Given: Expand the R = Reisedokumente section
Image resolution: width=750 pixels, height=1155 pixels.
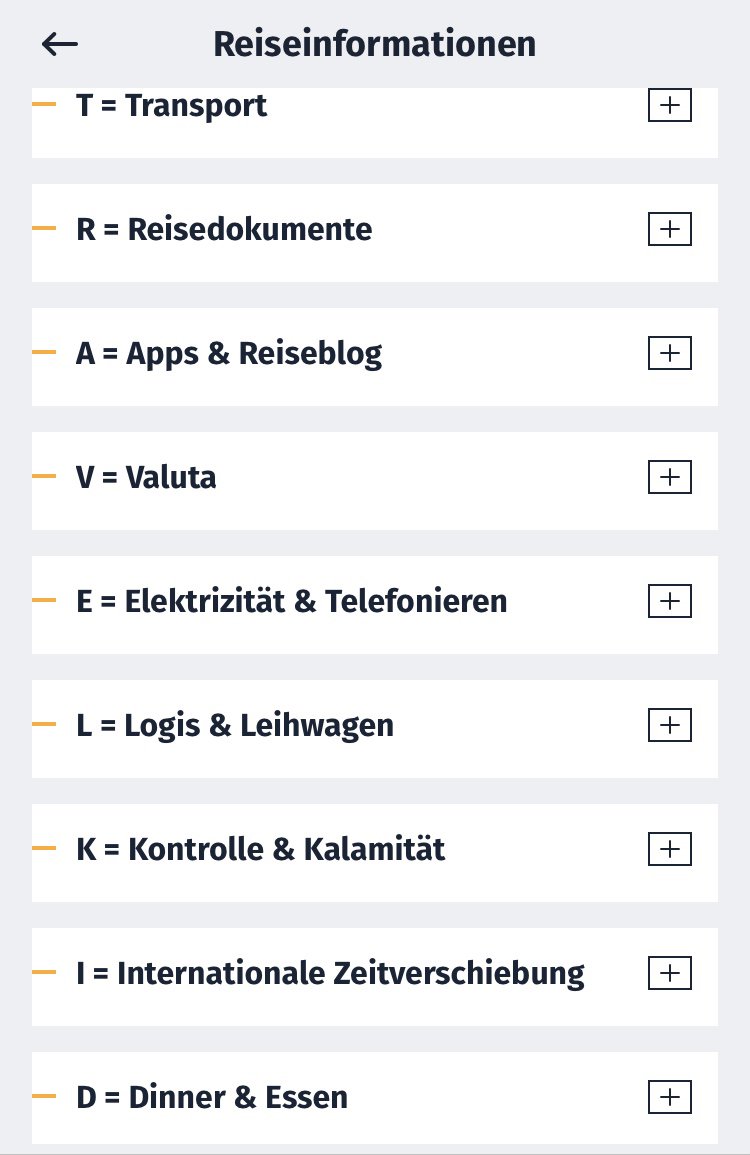Looking at the screenshot, I should [669, 229].
